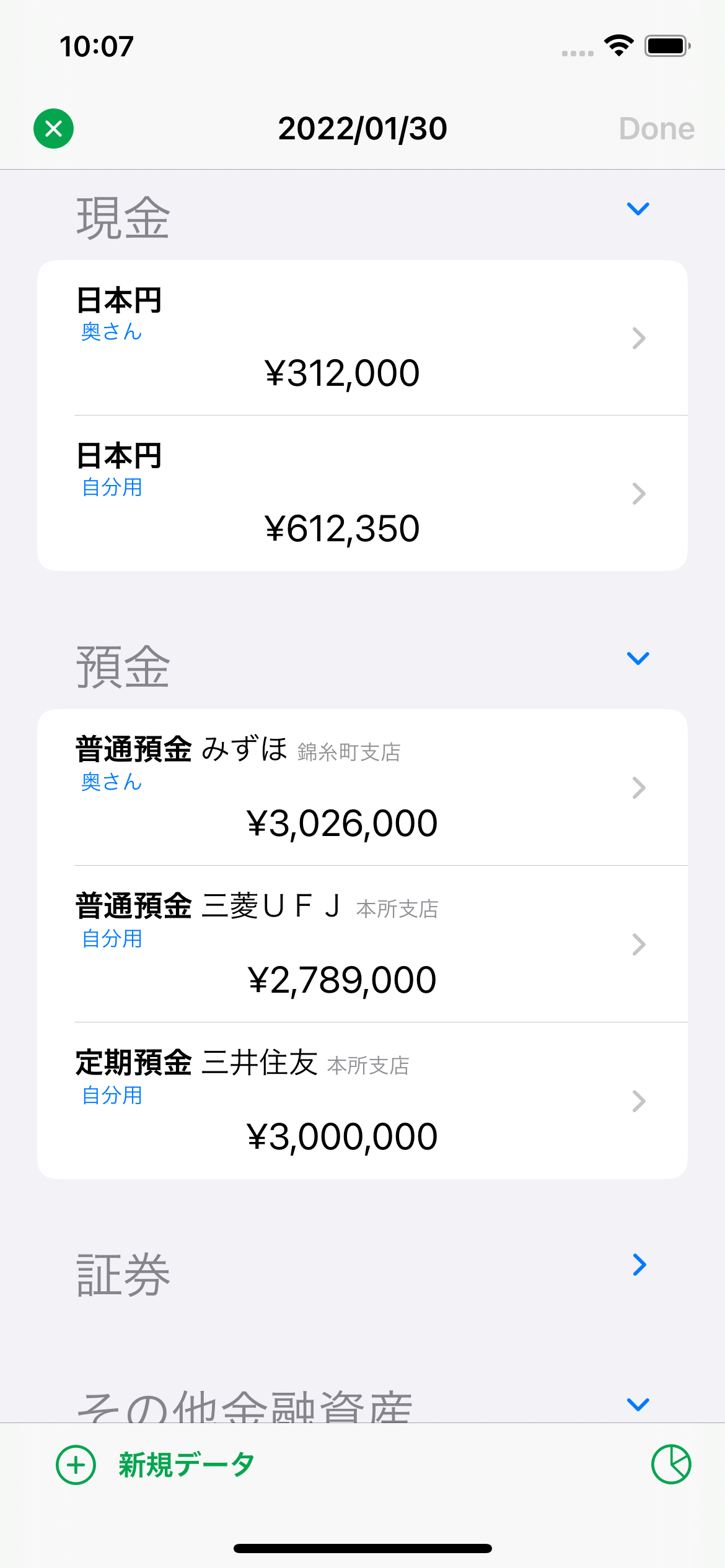Open the 日本円 奥さん ¥312,000 entry
This screenshot has height=1568, width=725.
362,338
